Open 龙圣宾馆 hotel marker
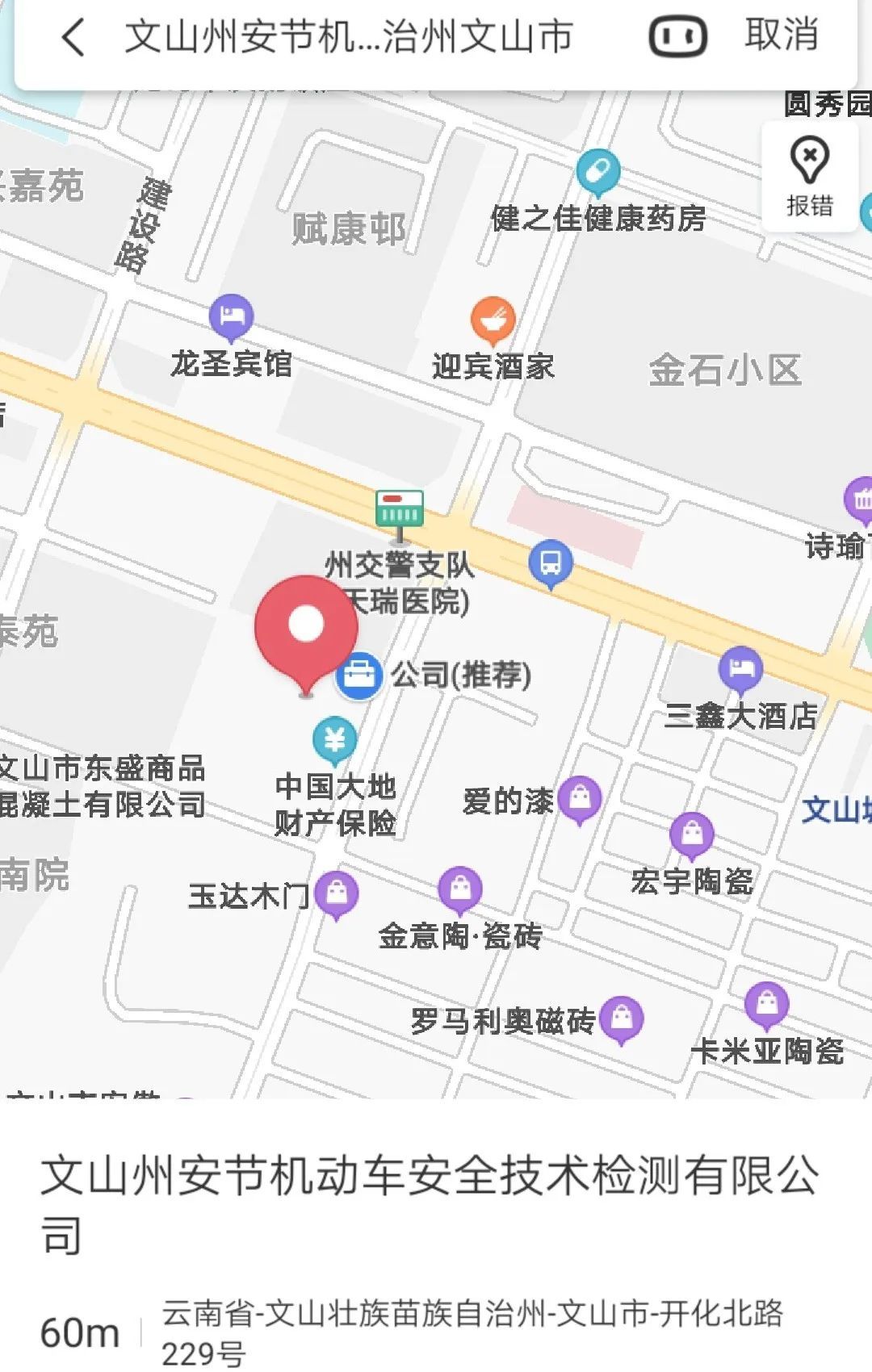This screenshot has height=1372, width=872. (x=232, y=316)
